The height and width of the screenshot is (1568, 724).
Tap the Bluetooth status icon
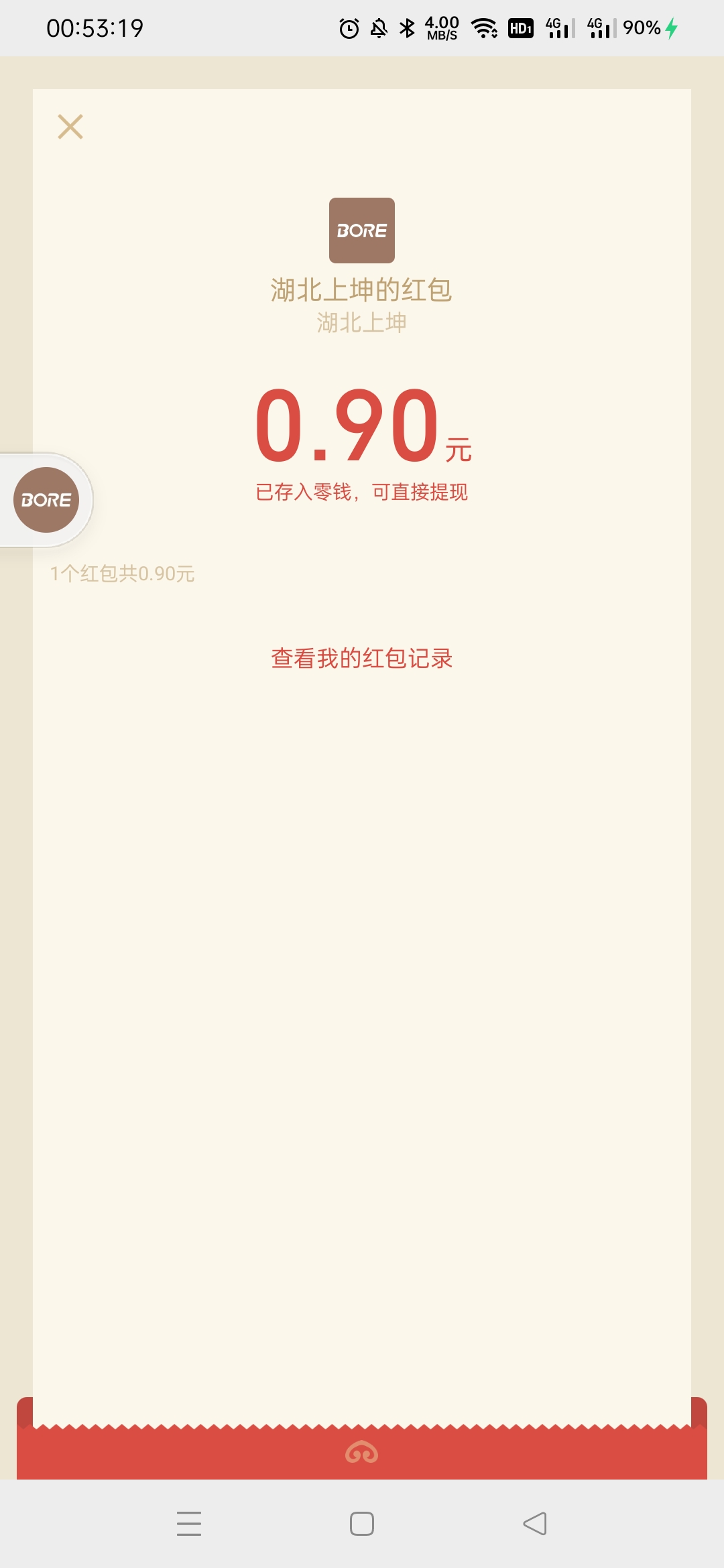point(408,28)
